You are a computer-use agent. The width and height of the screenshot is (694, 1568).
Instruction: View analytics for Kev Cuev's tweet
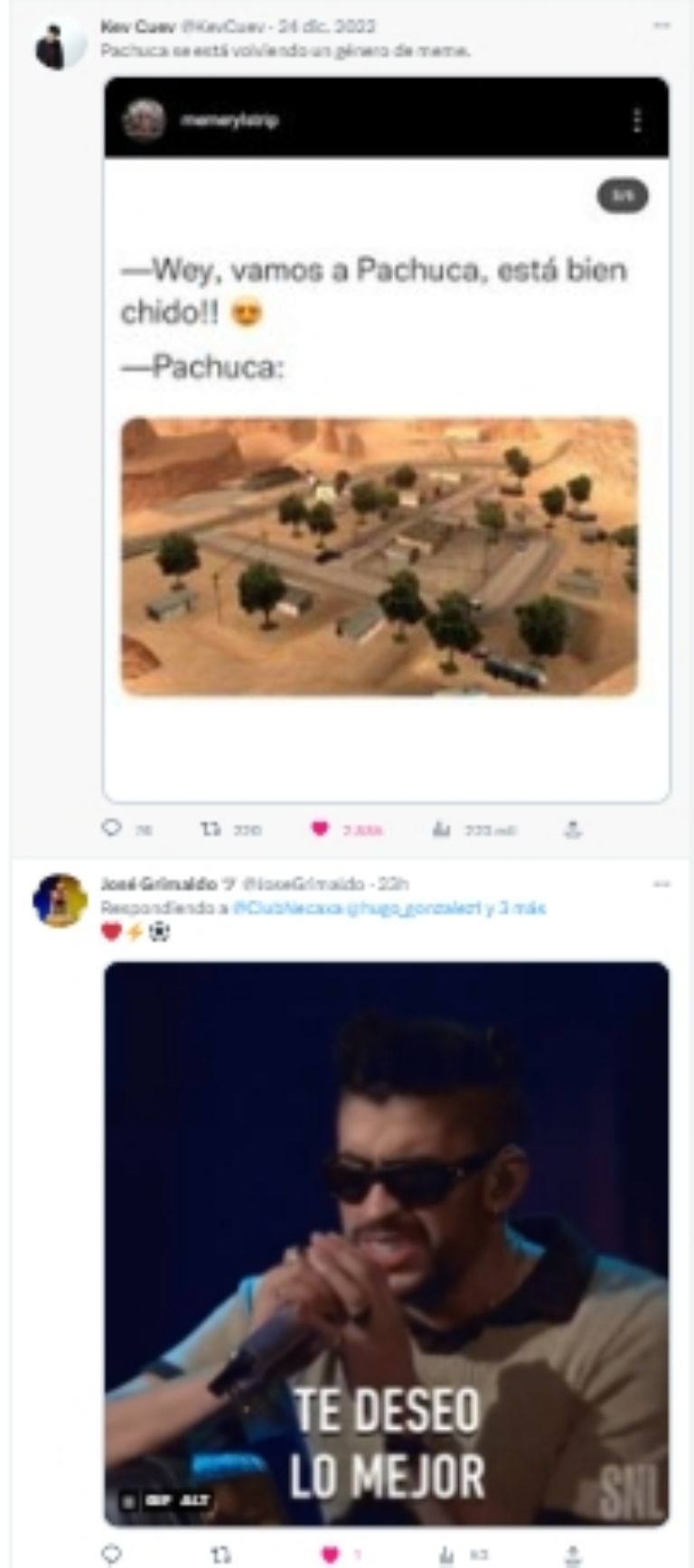442,828
